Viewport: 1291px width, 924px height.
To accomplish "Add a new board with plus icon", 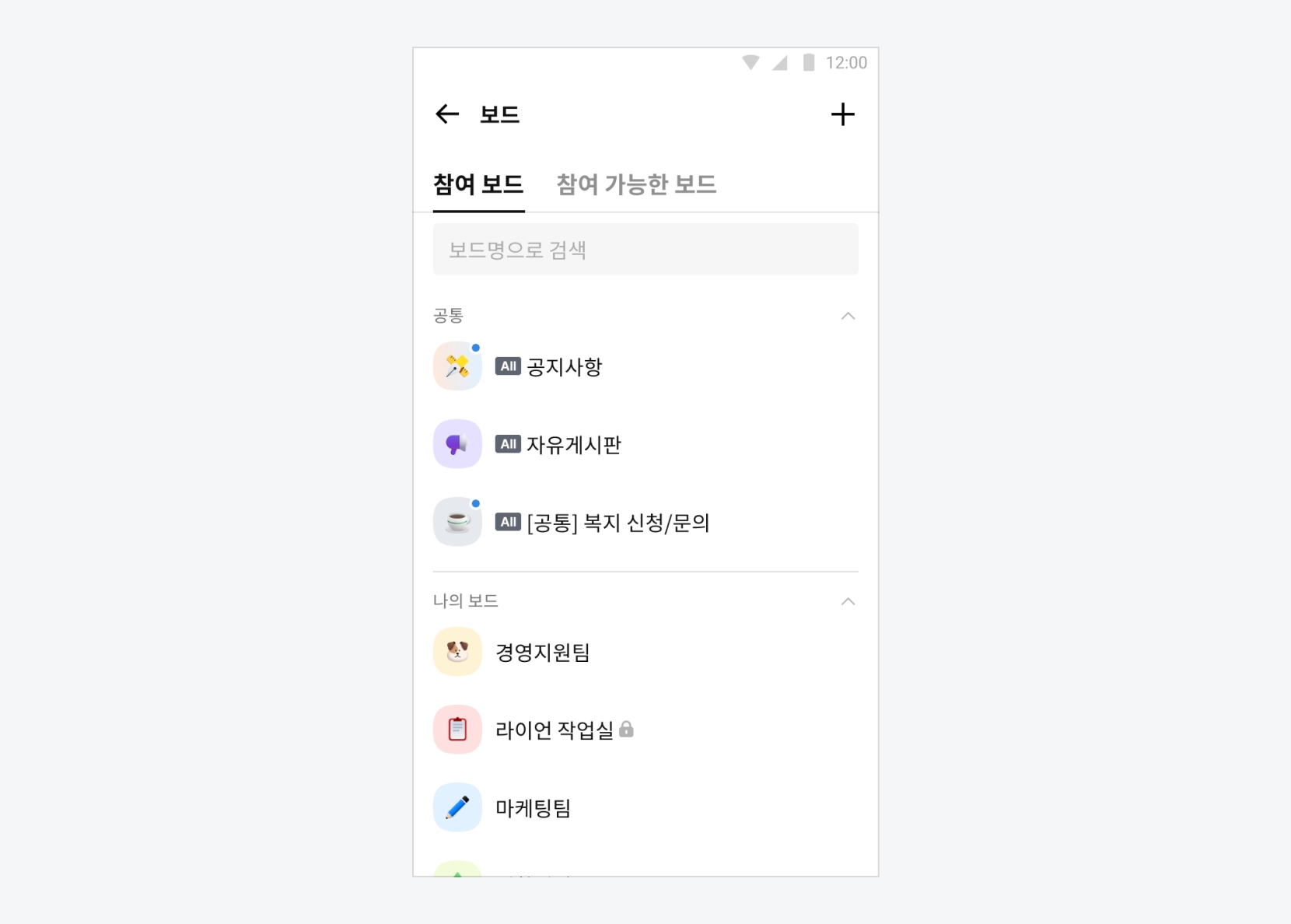I will pyautogui.click(x=842, y=114).
